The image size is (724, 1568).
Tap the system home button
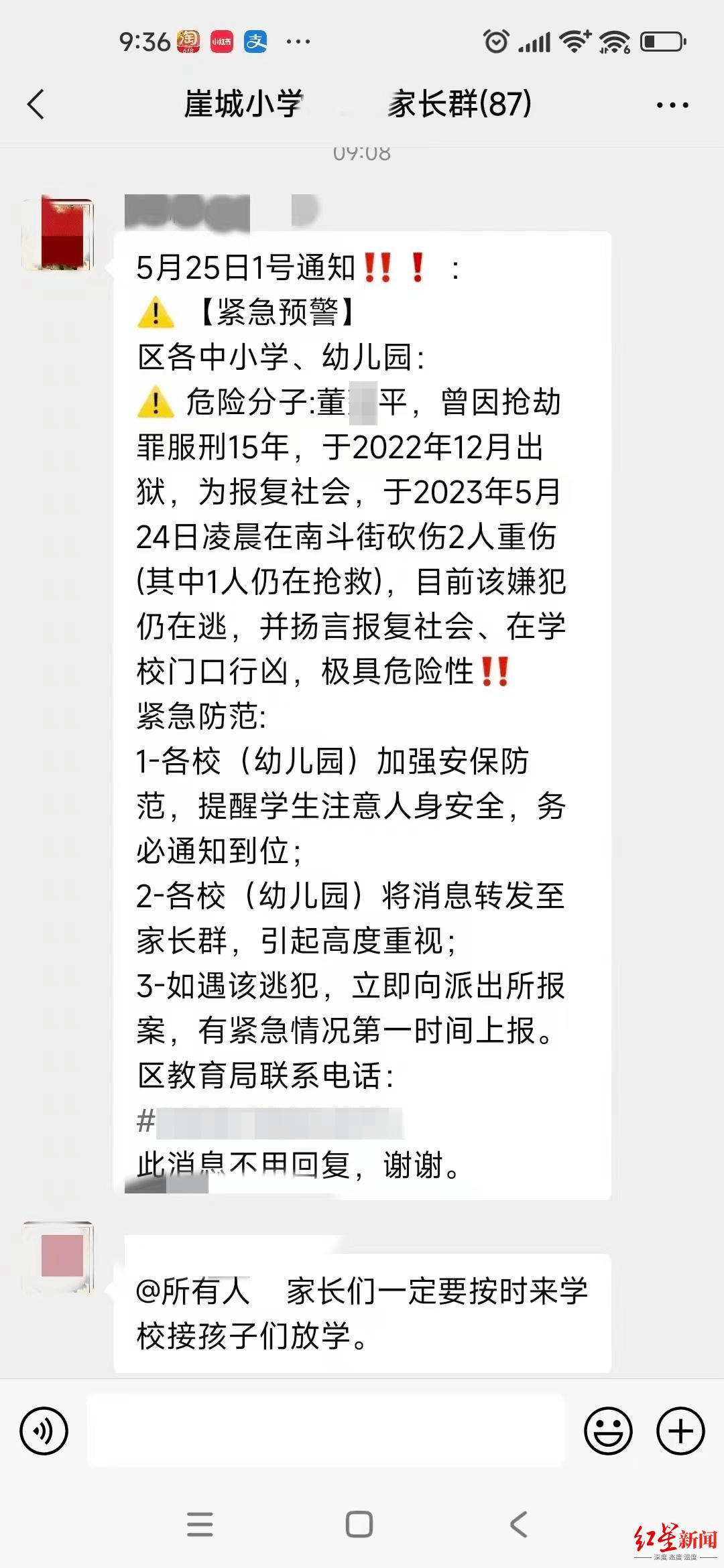[x=359, y=1524]
